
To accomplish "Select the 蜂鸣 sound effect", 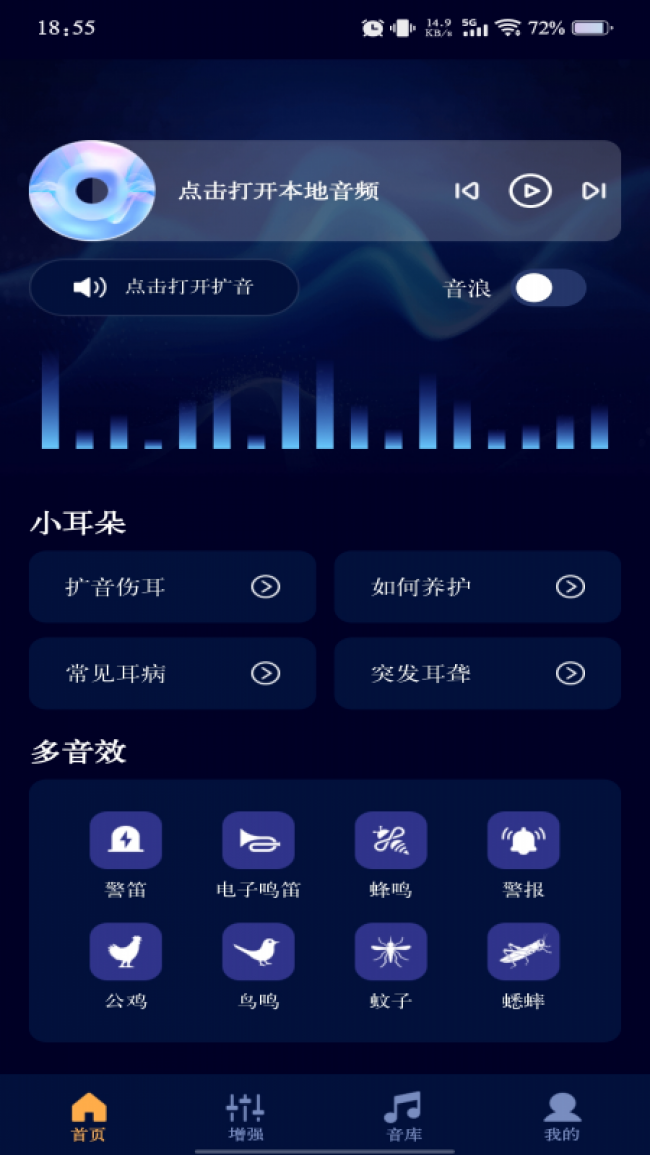I will point(391,854).
